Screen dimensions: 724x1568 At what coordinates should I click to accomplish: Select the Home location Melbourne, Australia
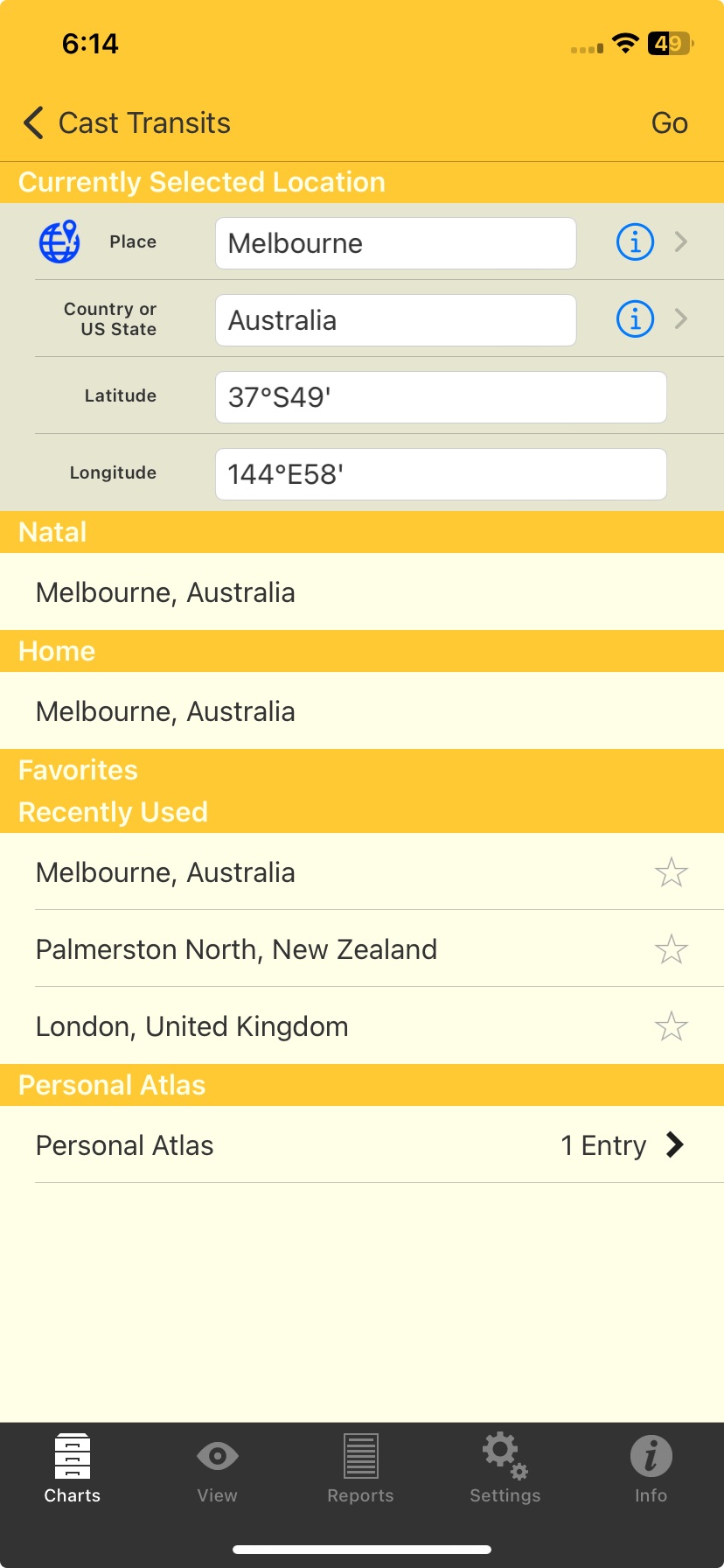[x=166, y=711]
